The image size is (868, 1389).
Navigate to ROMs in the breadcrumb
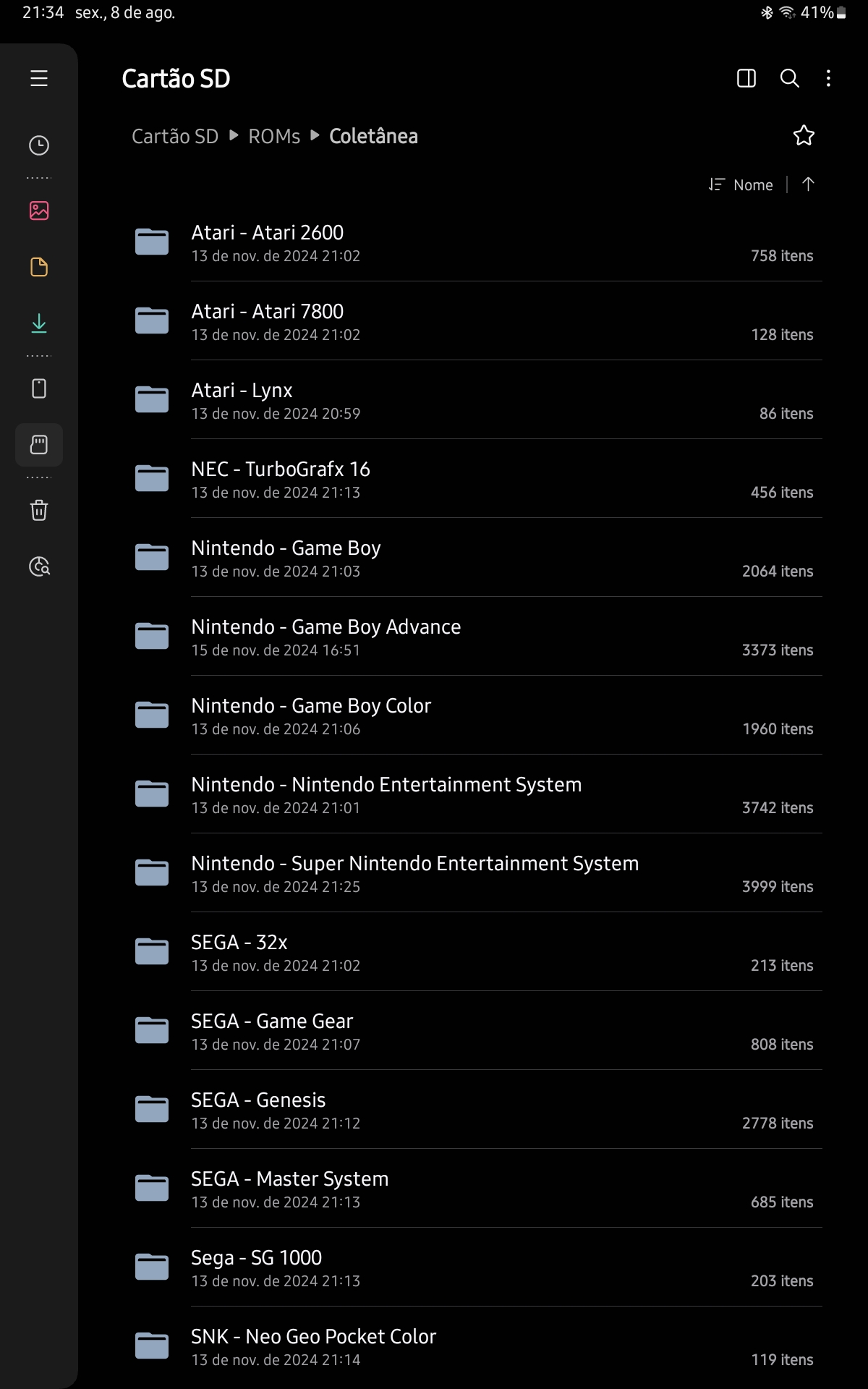point(273,136)
